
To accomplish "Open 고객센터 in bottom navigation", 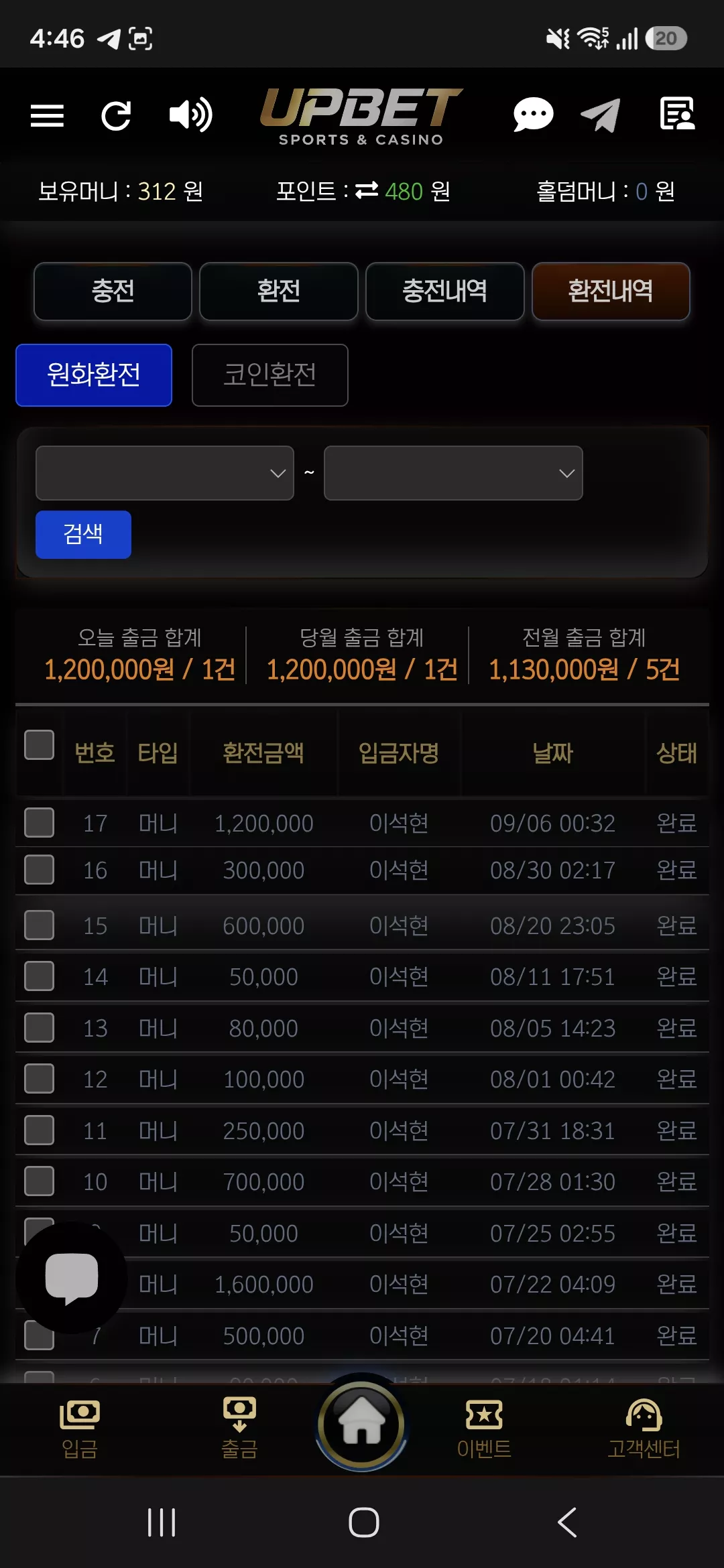I will click(644, 1429).
